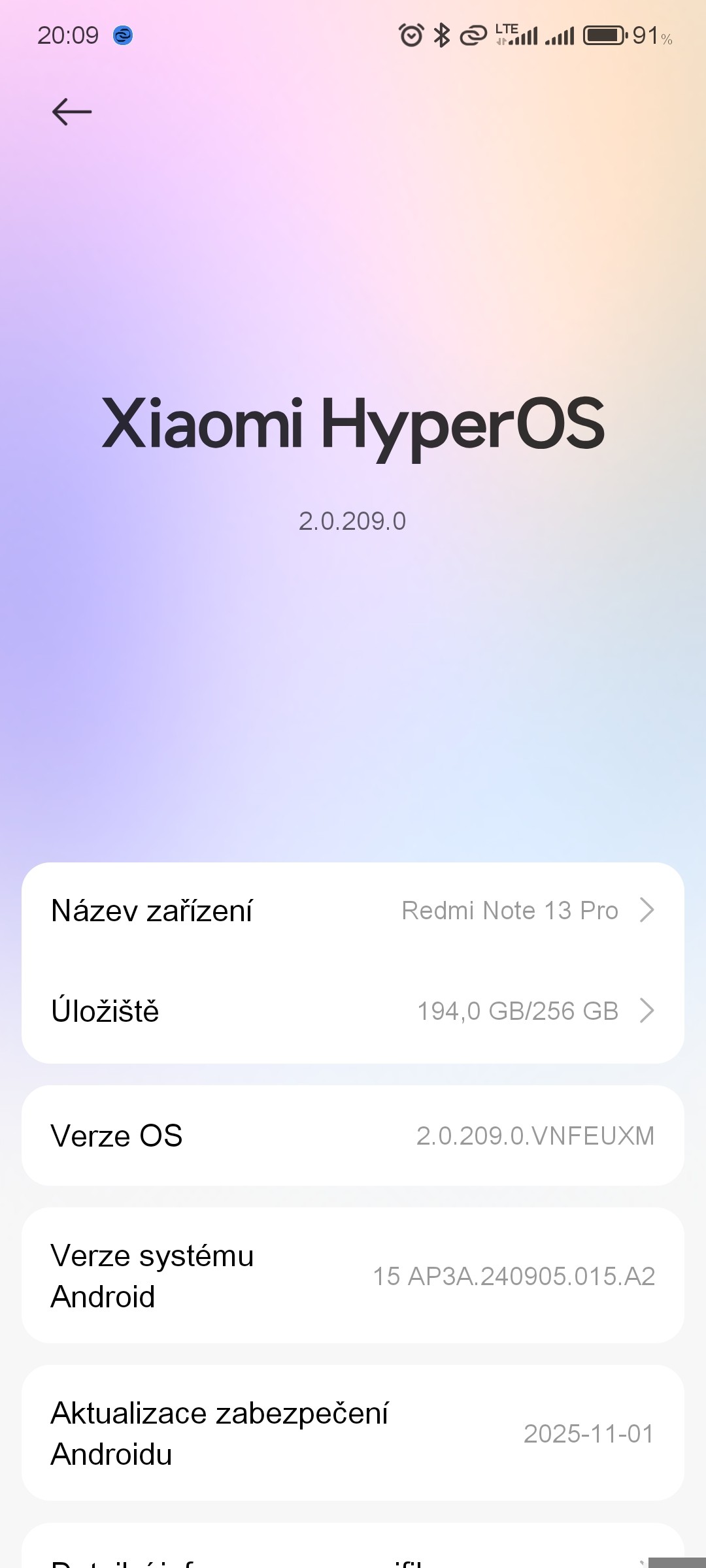Tap the Verze systému Android row

pyautogui.click(x=353, y=1276)
